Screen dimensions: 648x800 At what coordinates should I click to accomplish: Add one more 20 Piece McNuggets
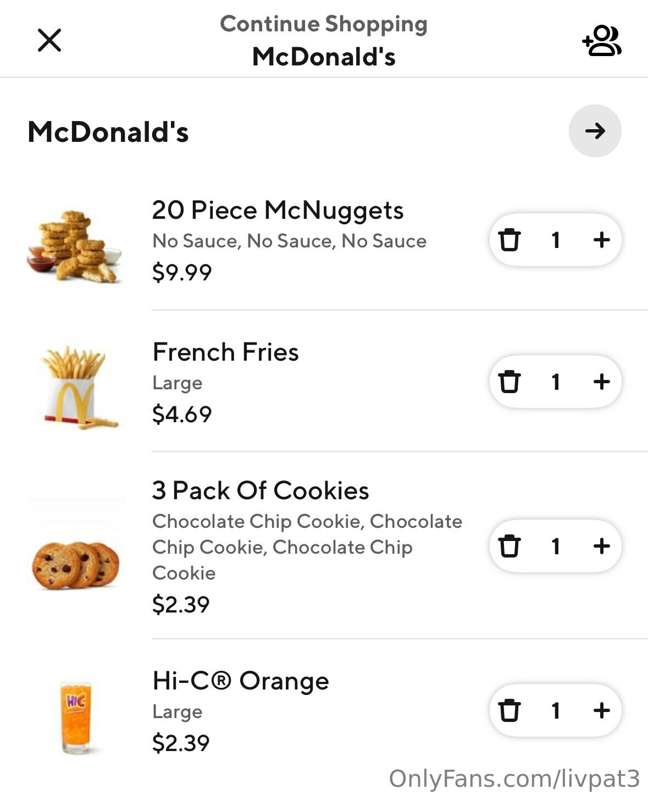point(601,240)
